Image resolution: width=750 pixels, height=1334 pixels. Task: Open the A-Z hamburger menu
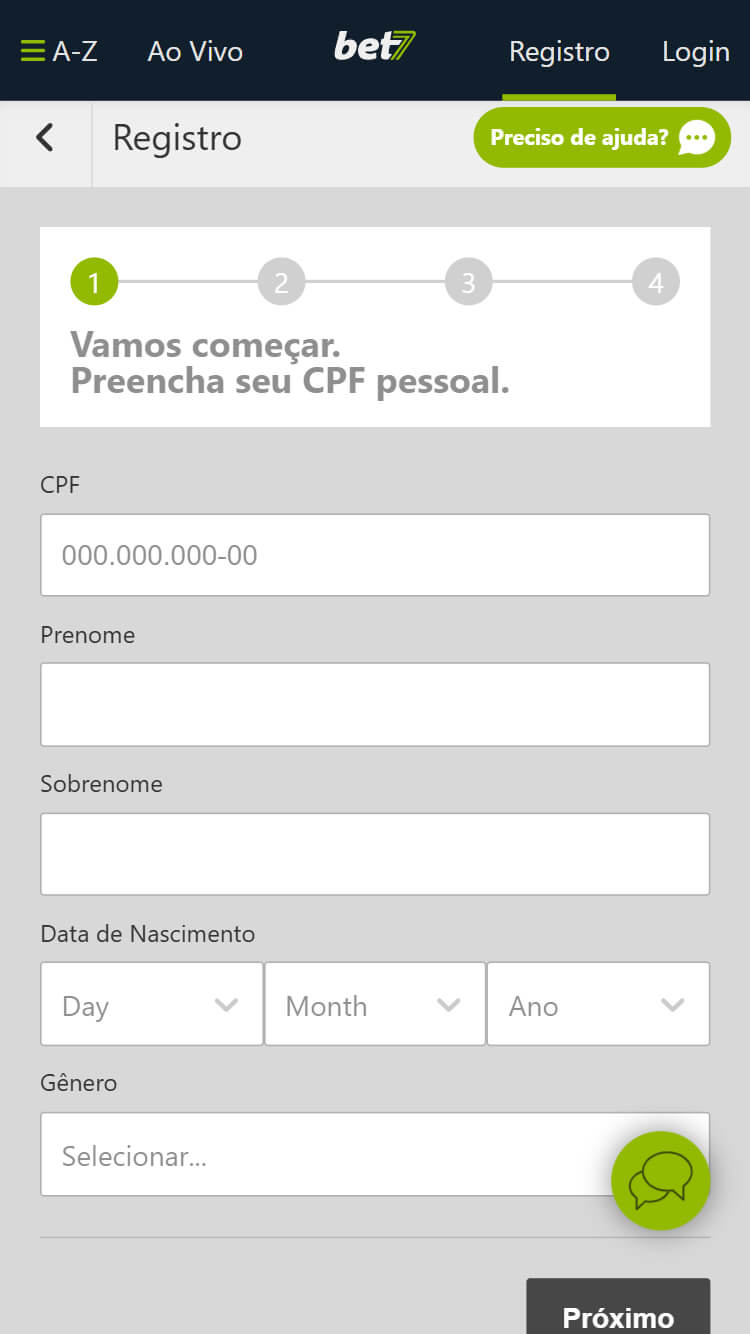[x=59, y=51]
